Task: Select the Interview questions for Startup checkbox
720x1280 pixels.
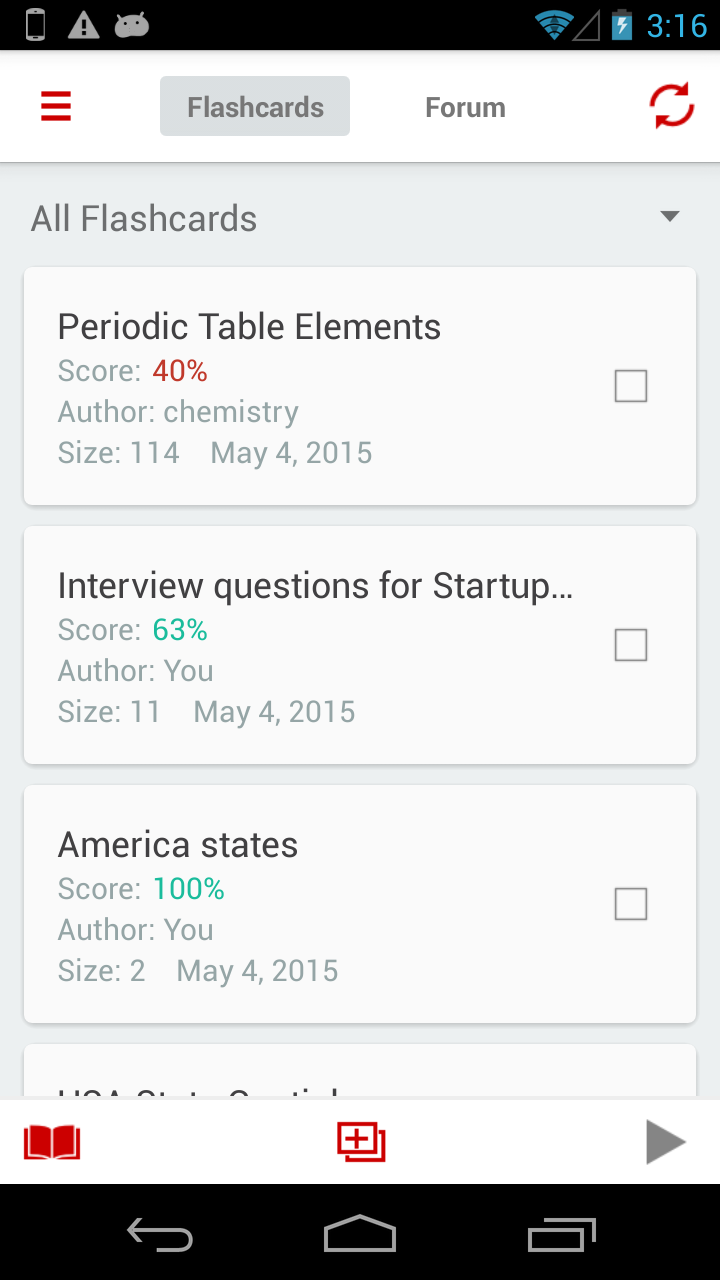Action: tap(631, 645)
